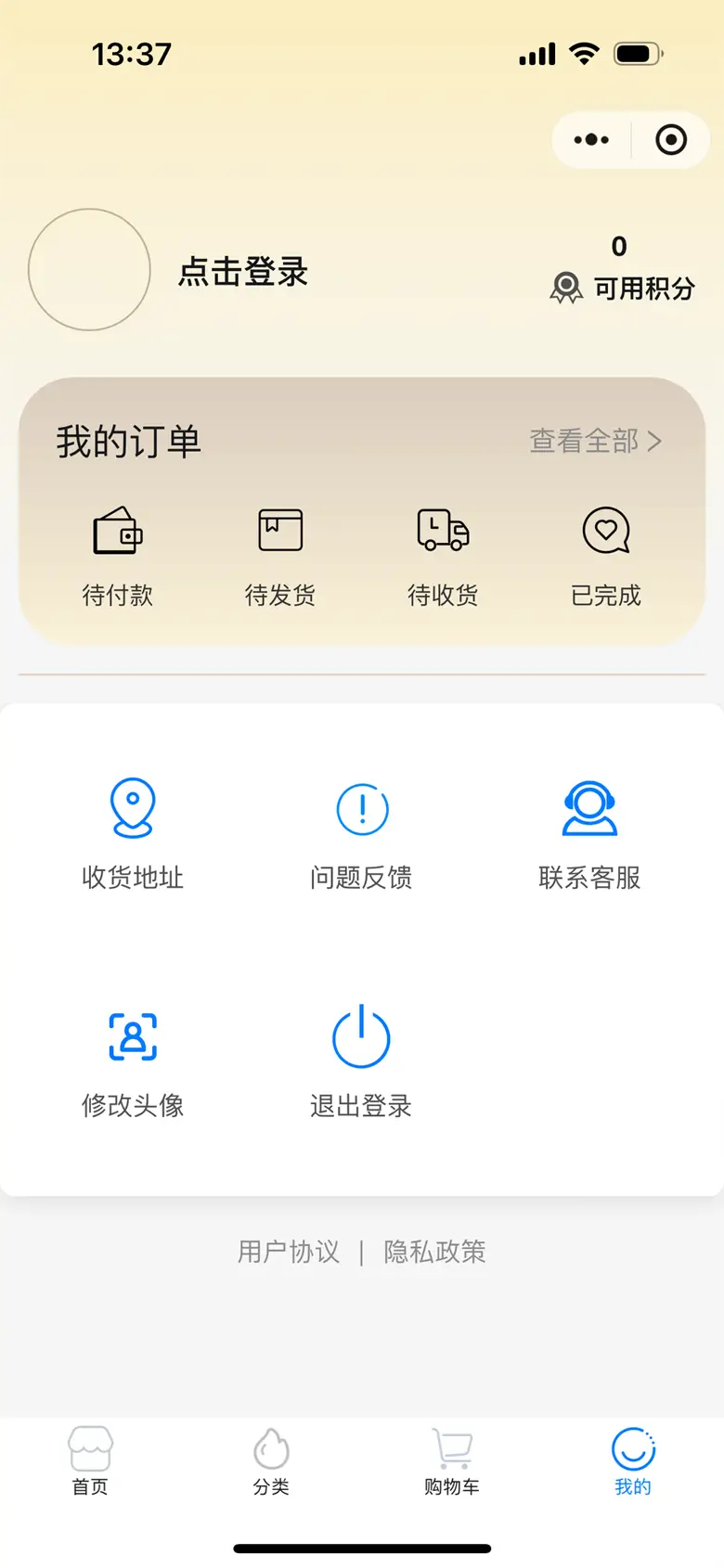Switch to the 首页 home tab
The width and height of the screenshot is (724, 1568).
pyautogui.click(x=90, y=1461)
